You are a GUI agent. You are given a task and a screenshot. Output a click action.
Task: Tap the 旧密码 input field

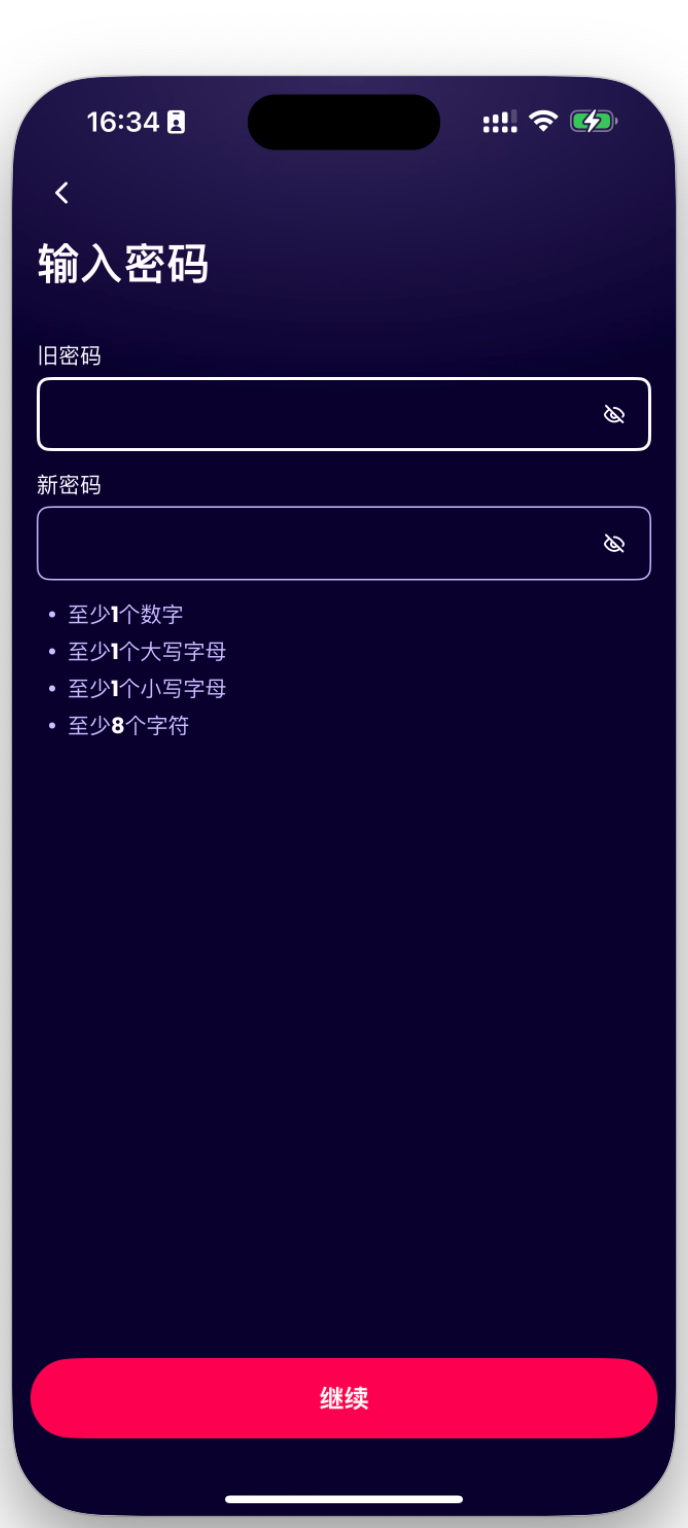tap(310, 414)
